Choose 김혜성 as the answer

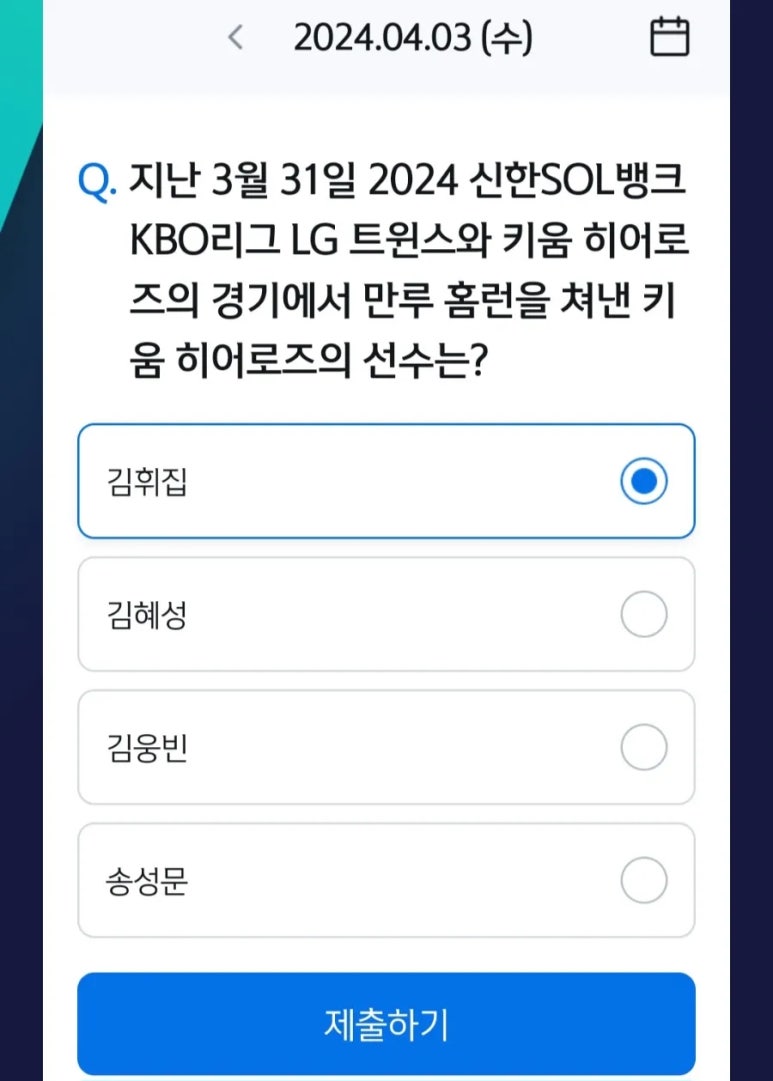click(386, 614)
